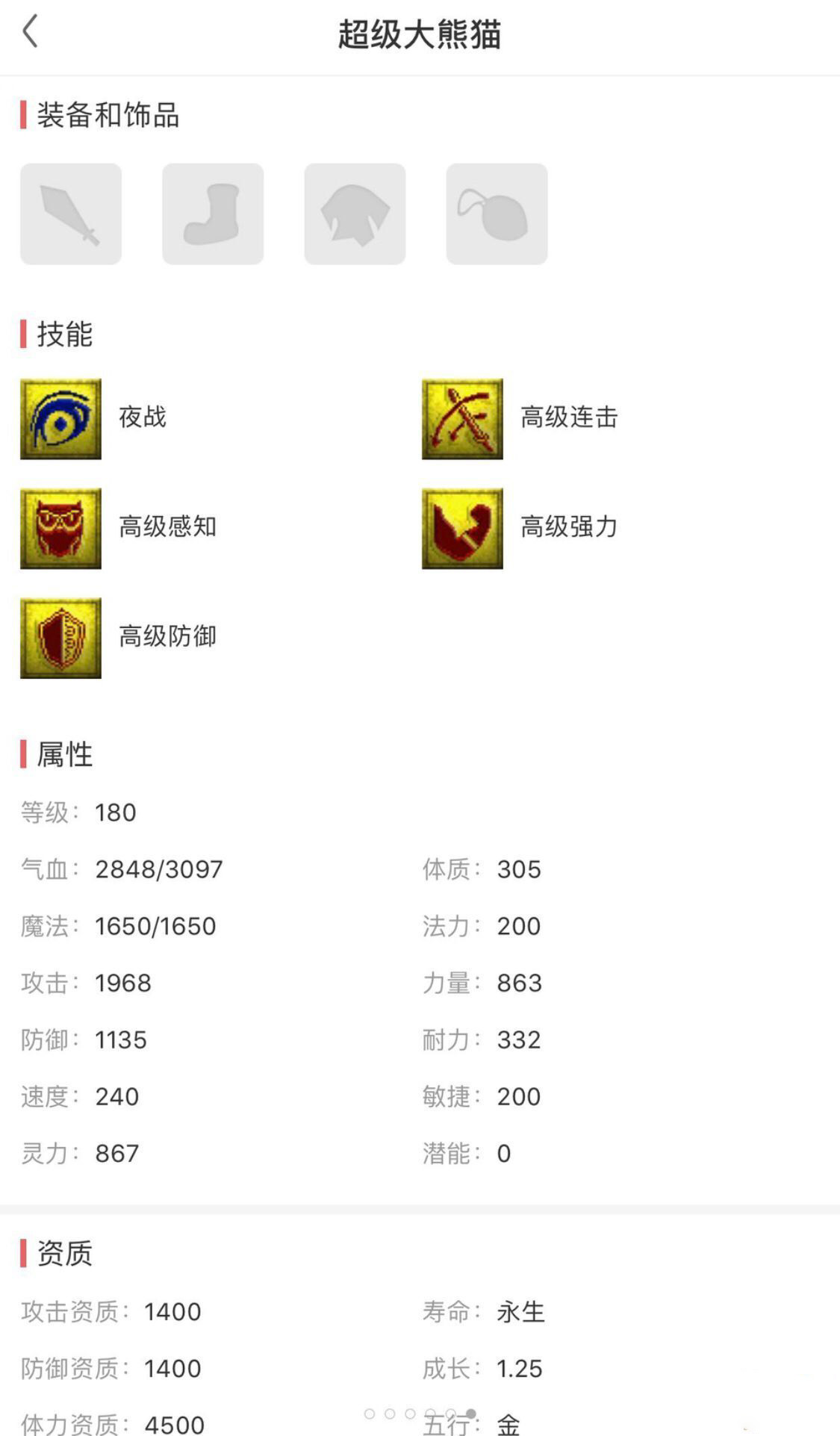Open the 高级感知 skill icon
Image resolution: width=840 pixels, height=1436 pixels.
pos(60,529)
